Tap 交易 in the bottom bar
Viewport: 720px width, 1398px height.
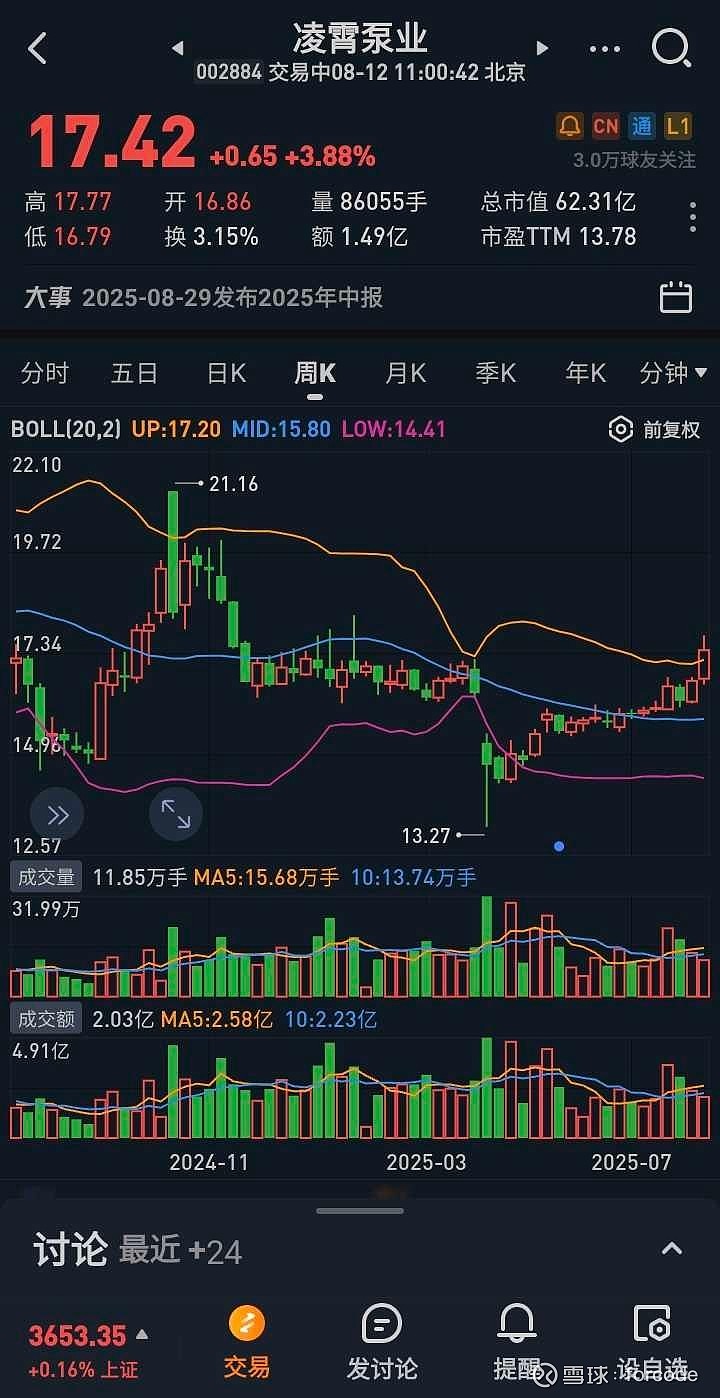[246, 1342]
